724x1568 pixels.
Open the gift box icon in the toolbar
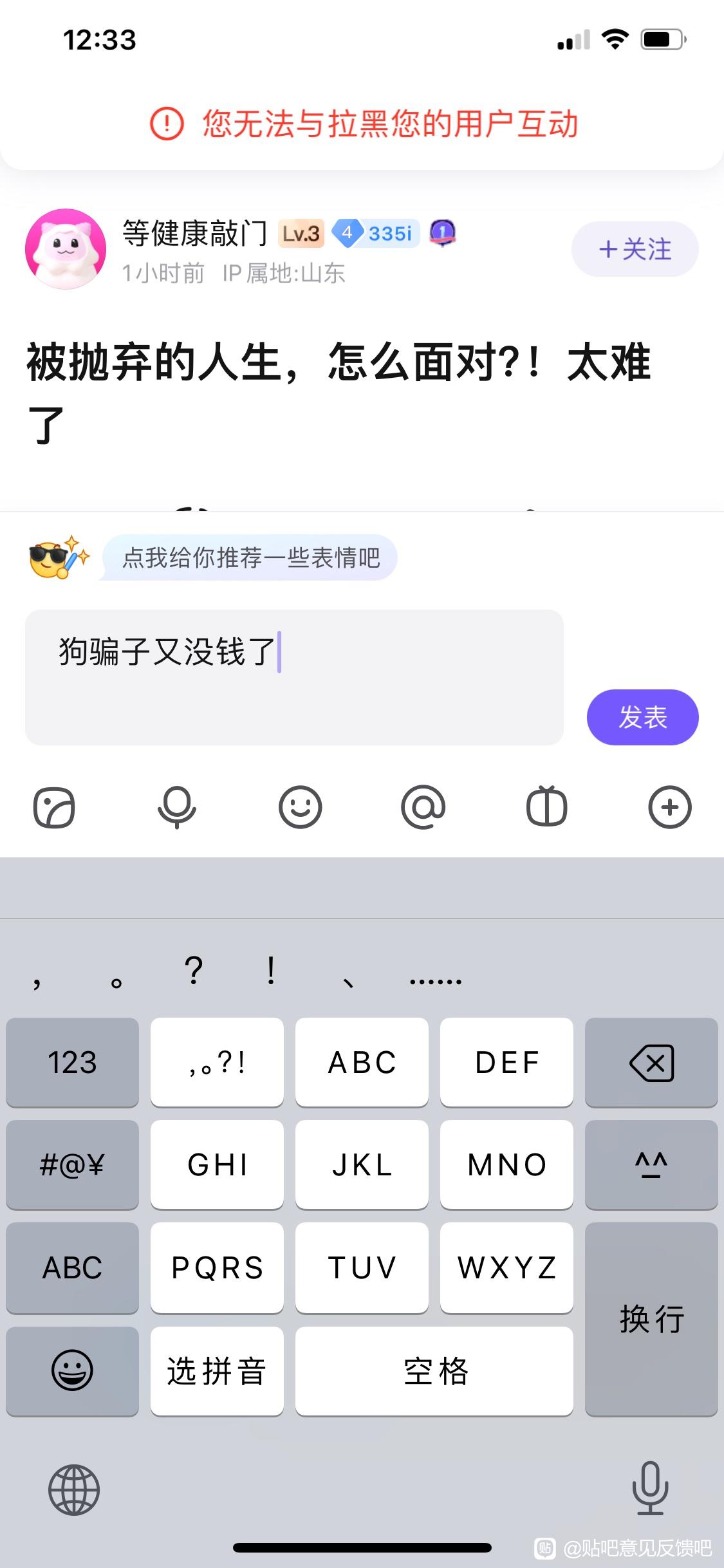point(546,807)
